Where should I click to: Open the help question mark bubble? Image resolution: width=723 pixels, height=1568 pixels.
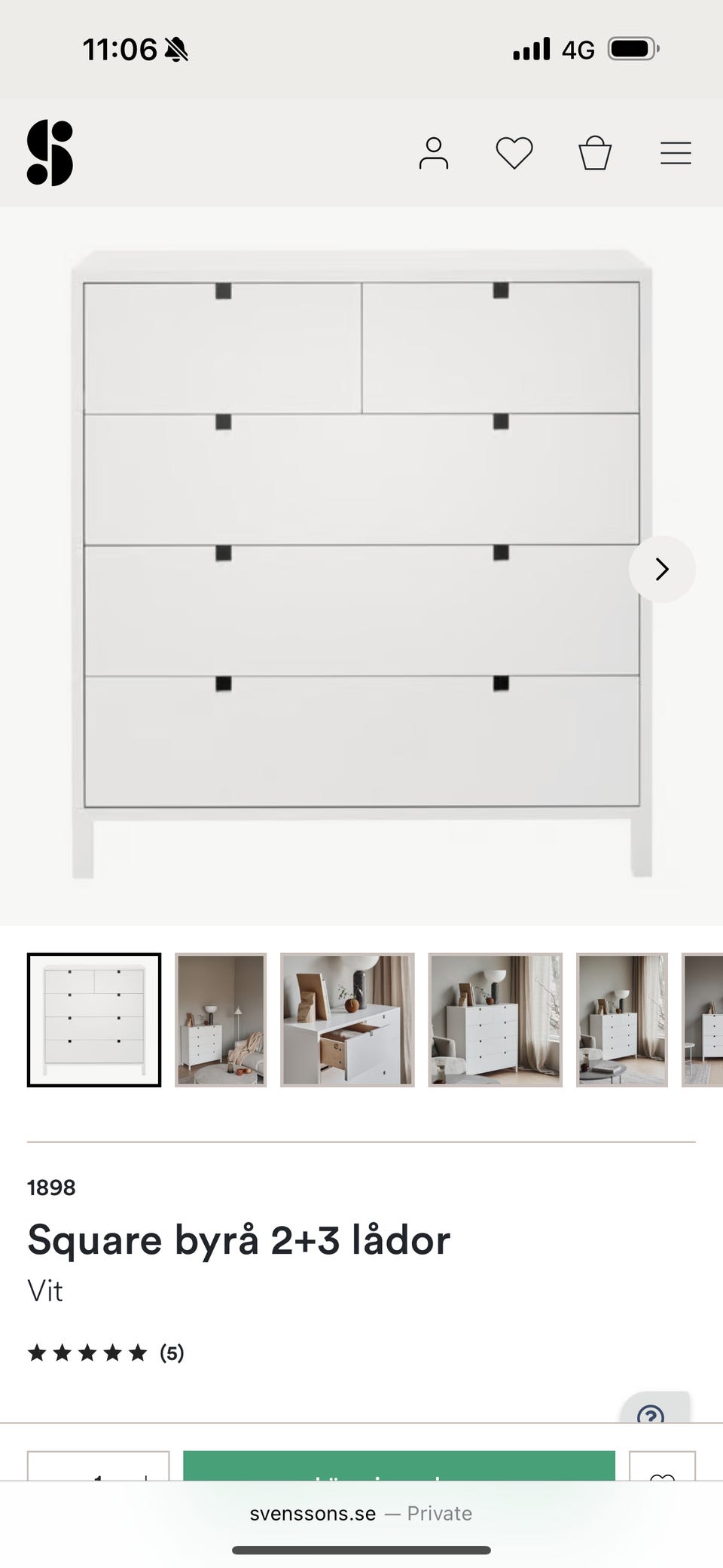tap(652, 1411)
